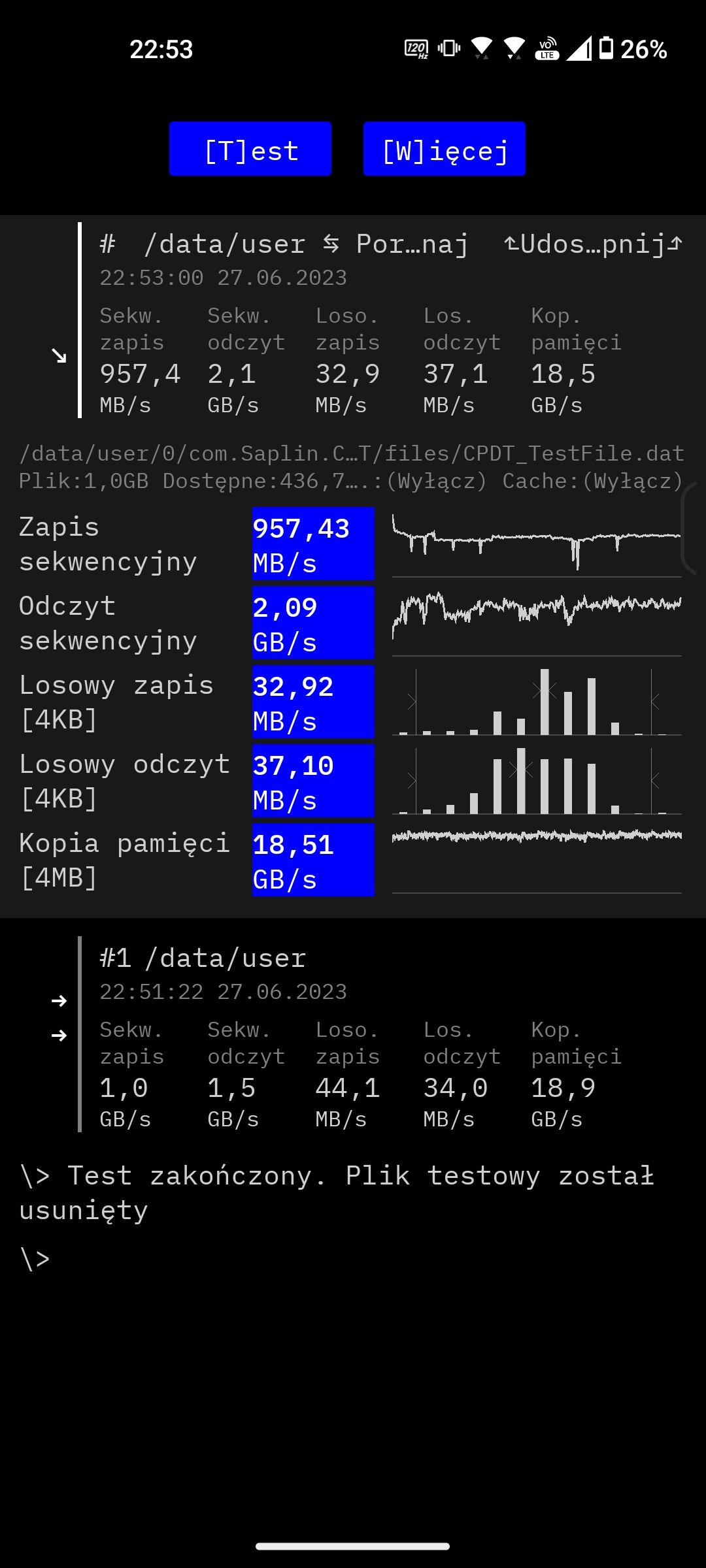
Task: Tap the Zapis sekwencyjny result row
Action: point(350,544)
